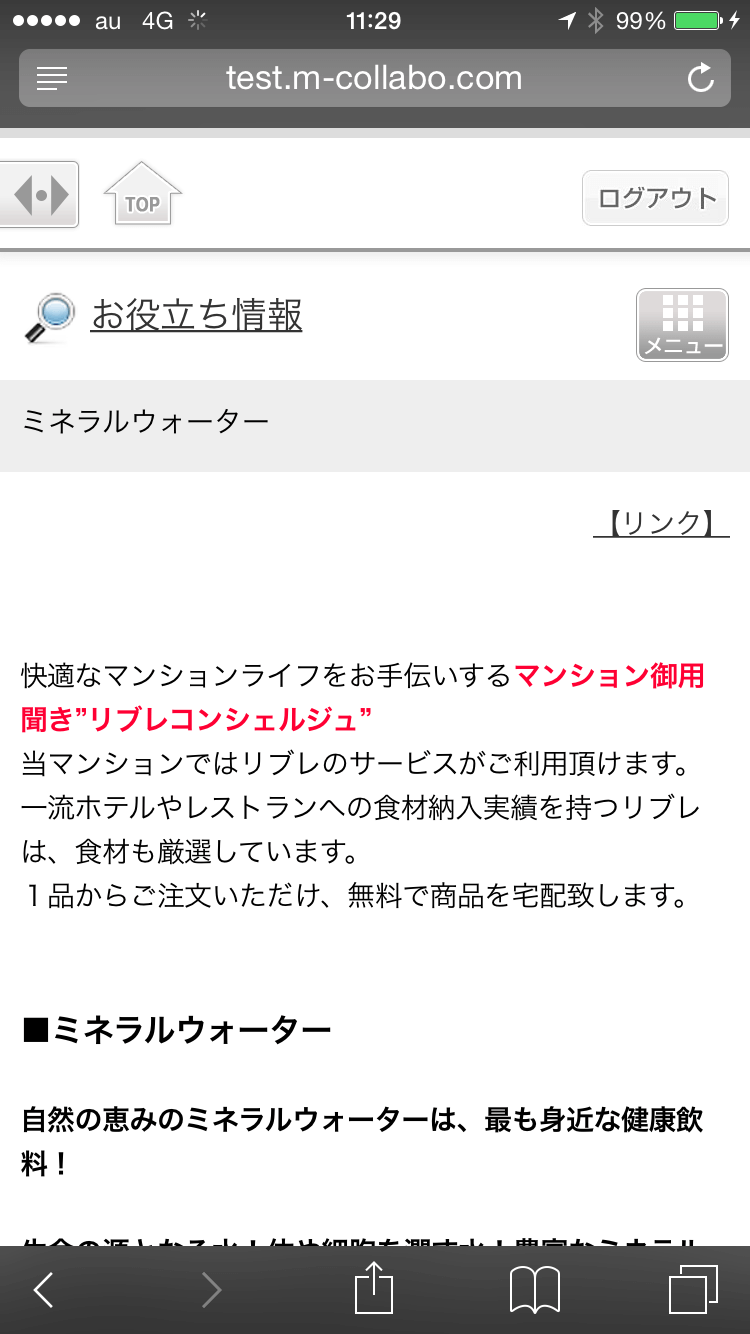The width and height of the screenshot is (750, 1334).
Task: Open Safari bookmarks
Action: [535, 1290]
